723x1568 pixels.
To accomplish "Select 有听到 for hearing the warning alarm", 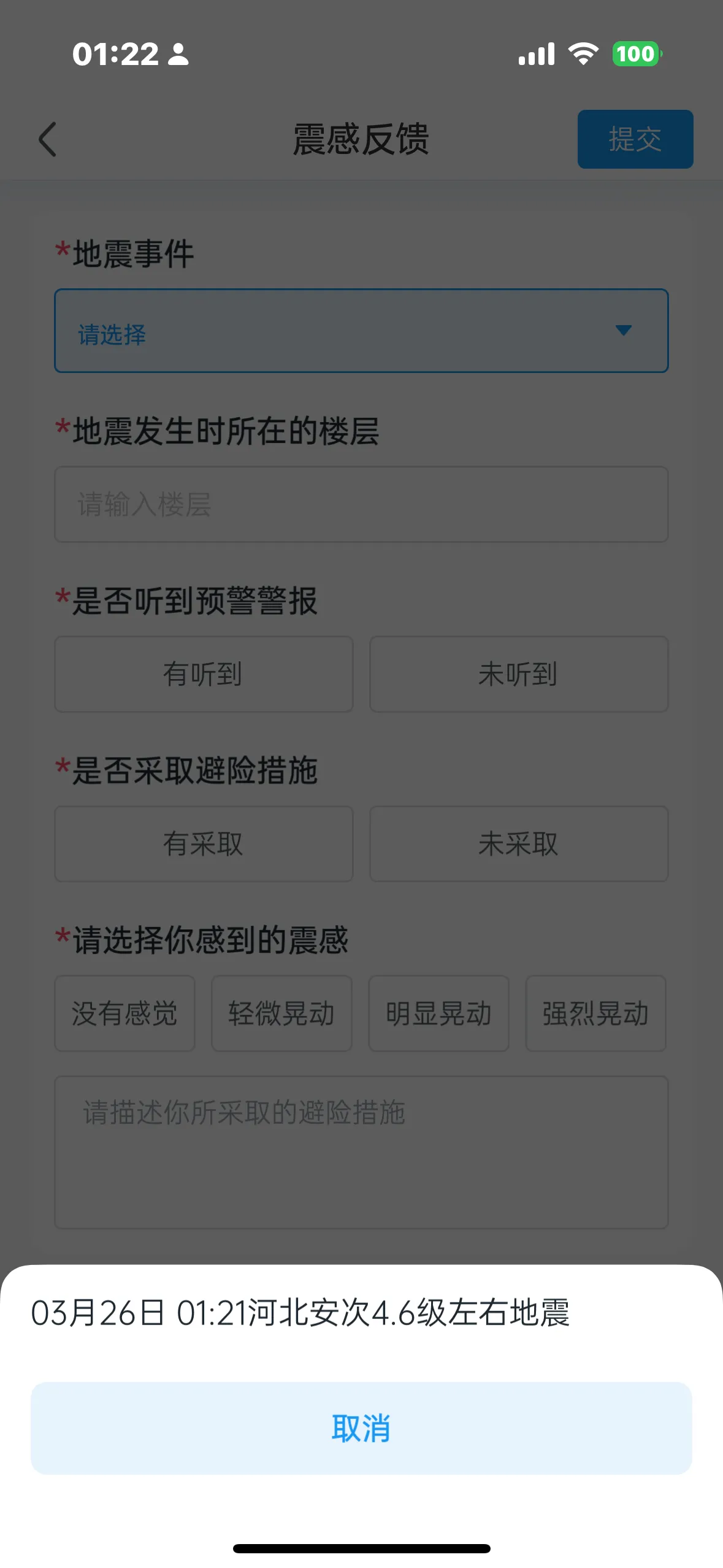I will (x=204, y=673).
